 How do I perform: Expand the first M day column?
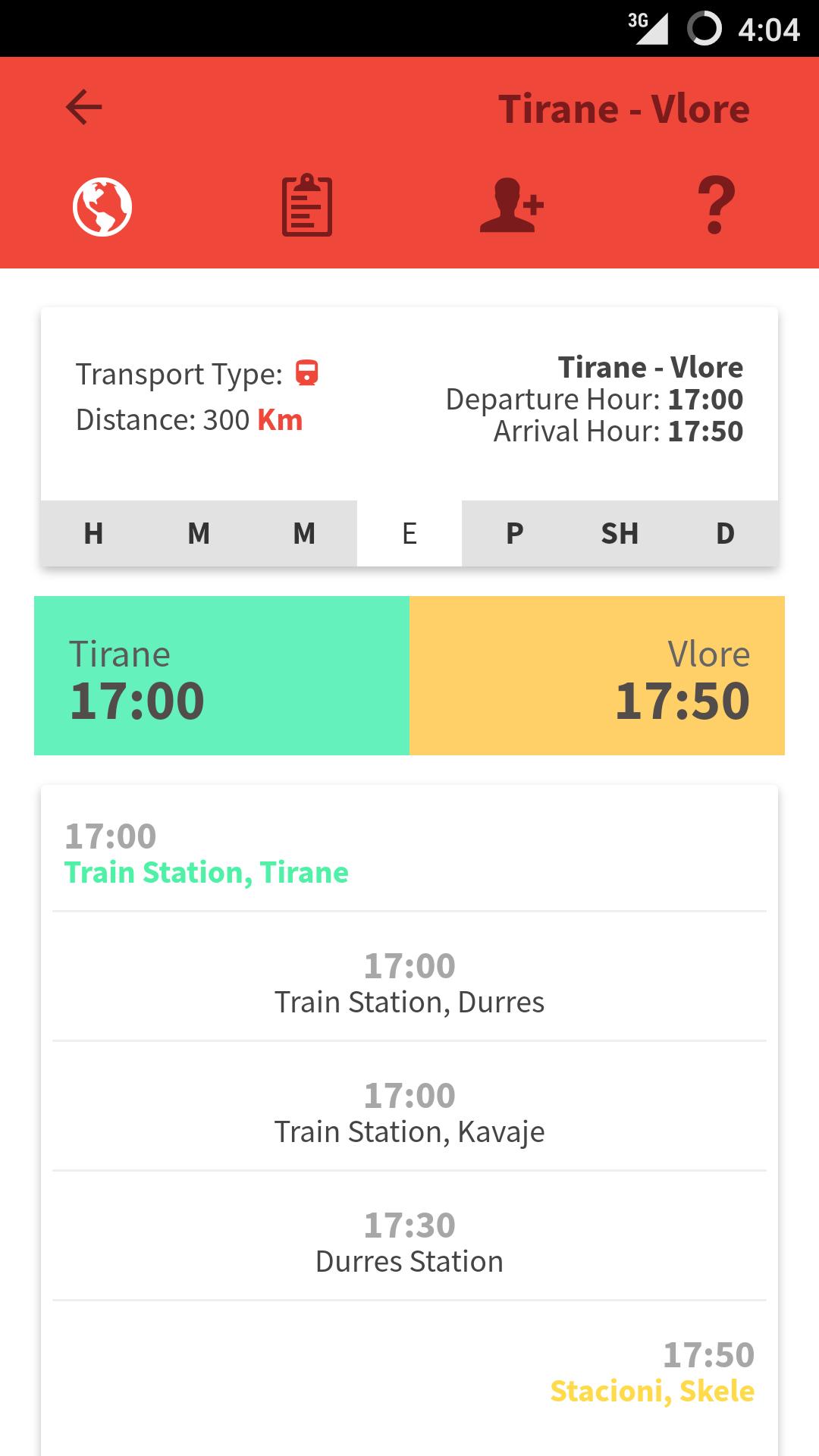(x=198, y=534)
